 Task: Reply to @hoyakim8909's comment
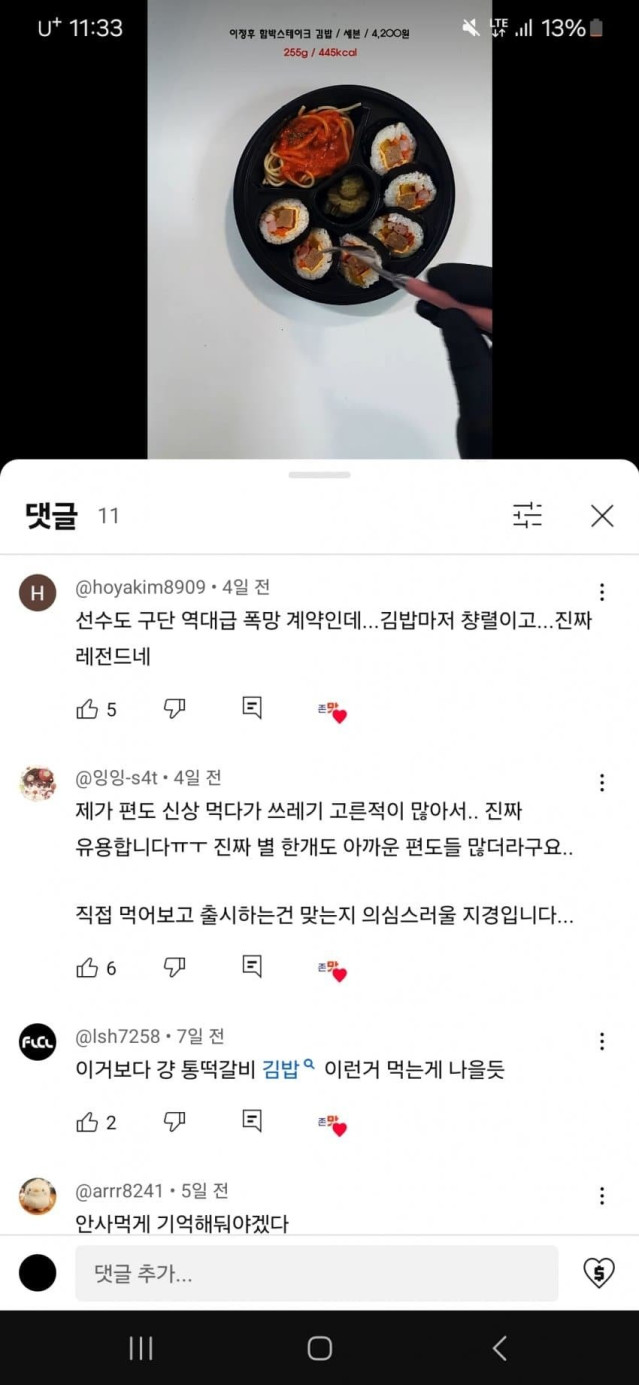coord(252,708)
